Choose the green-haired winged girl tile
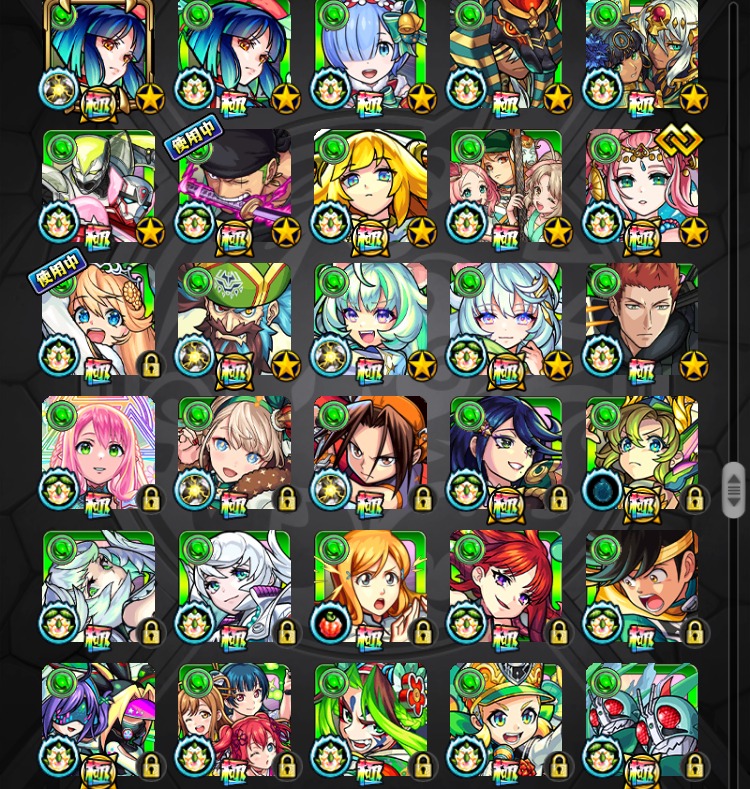The image size is (750, 789). 642,453
